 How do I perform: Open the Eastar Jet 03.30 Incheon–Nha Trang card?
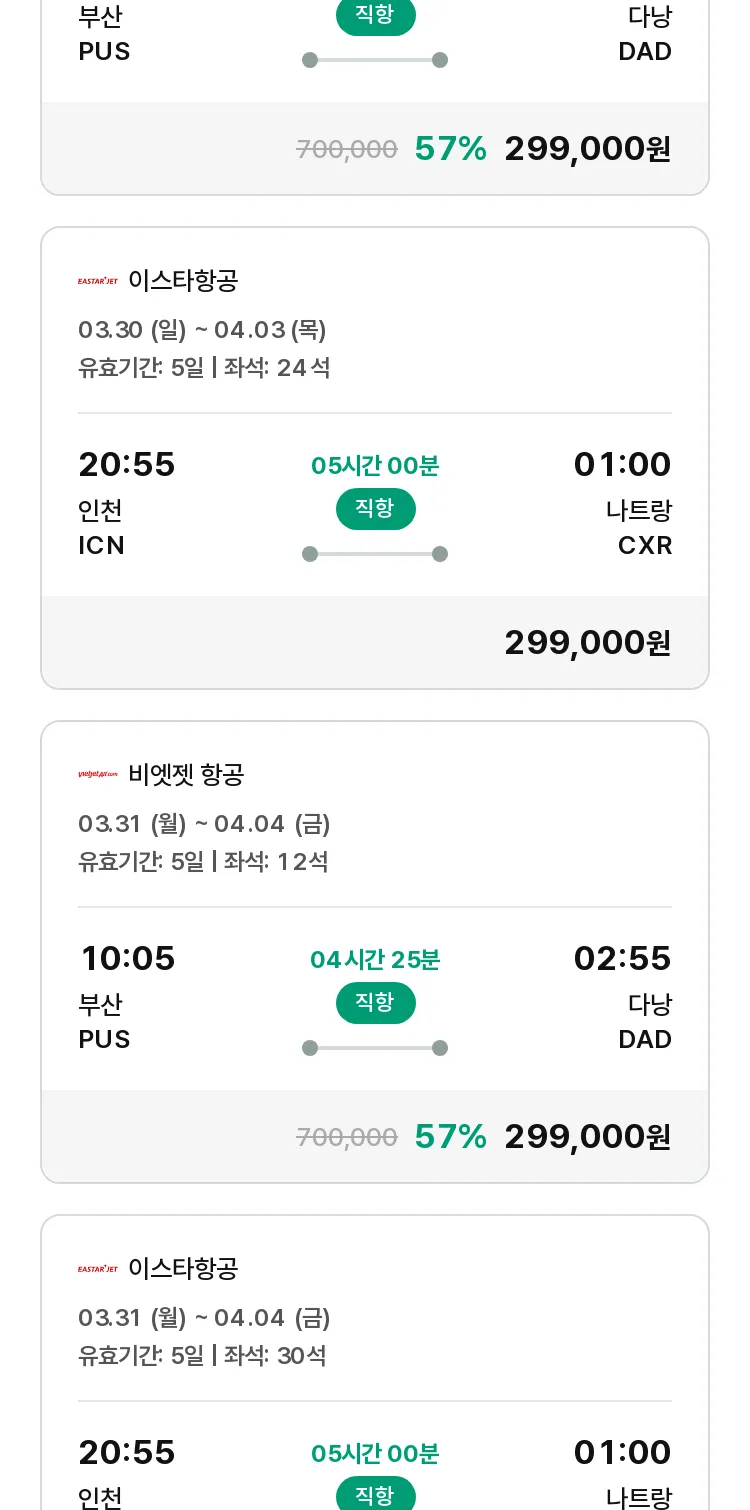pyautogui.click(x=375, y=458)
